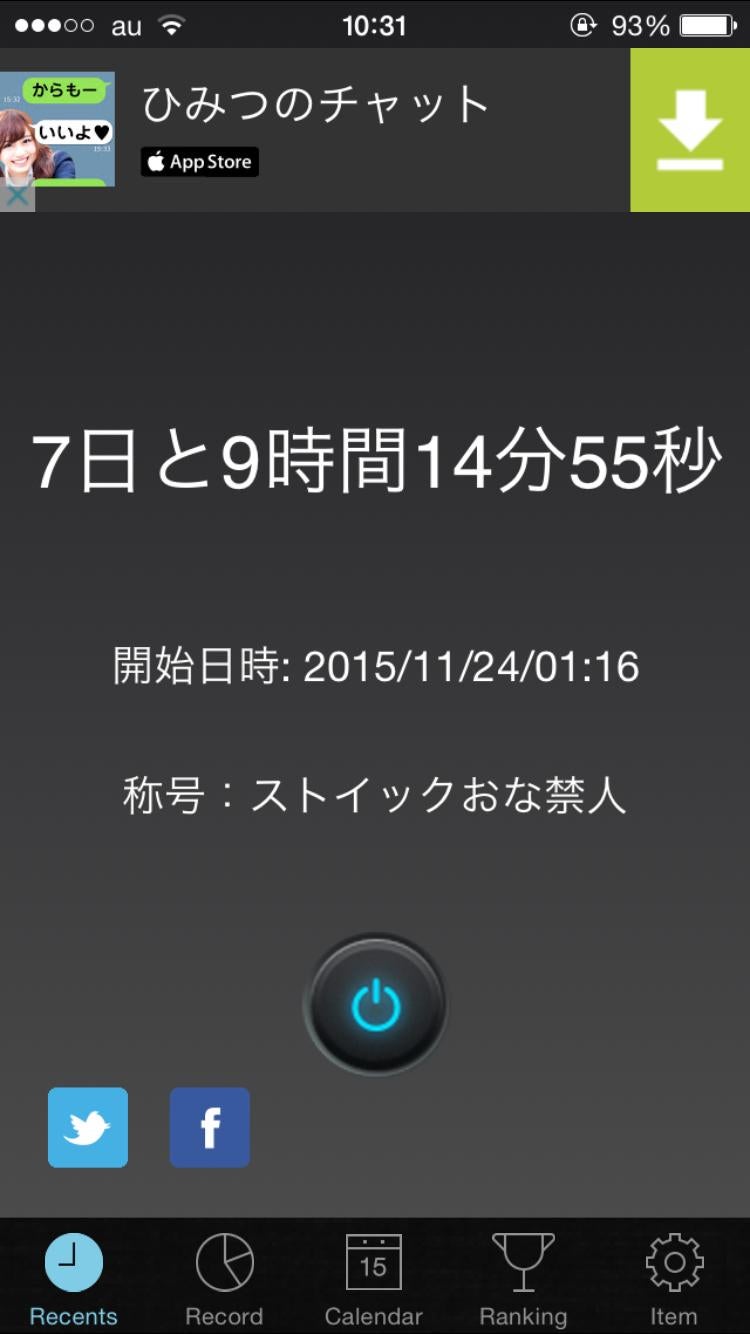
Task: Download the ひみつのチャット ad app
Action: (x=689, y=130)
